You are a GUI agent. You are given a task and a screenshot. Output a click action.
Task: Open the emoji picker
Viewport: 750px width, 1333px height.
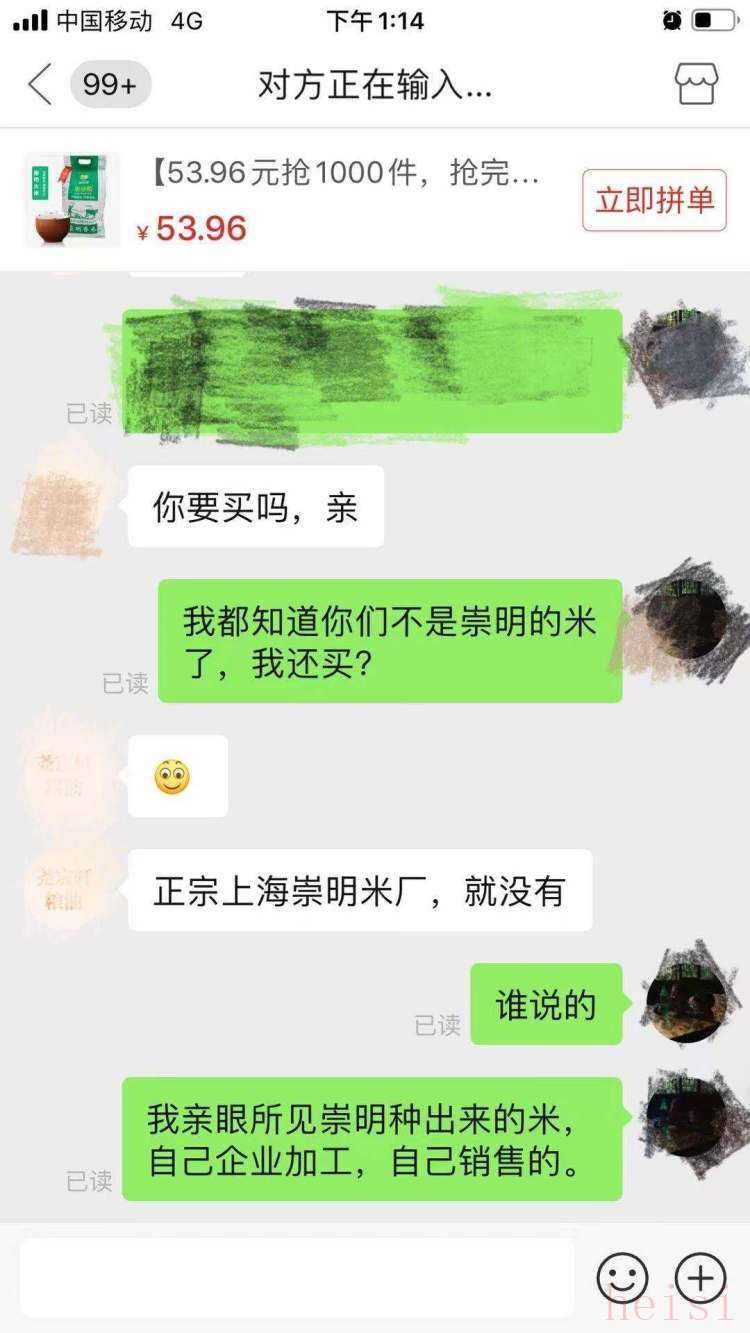tap(622, 1277)
